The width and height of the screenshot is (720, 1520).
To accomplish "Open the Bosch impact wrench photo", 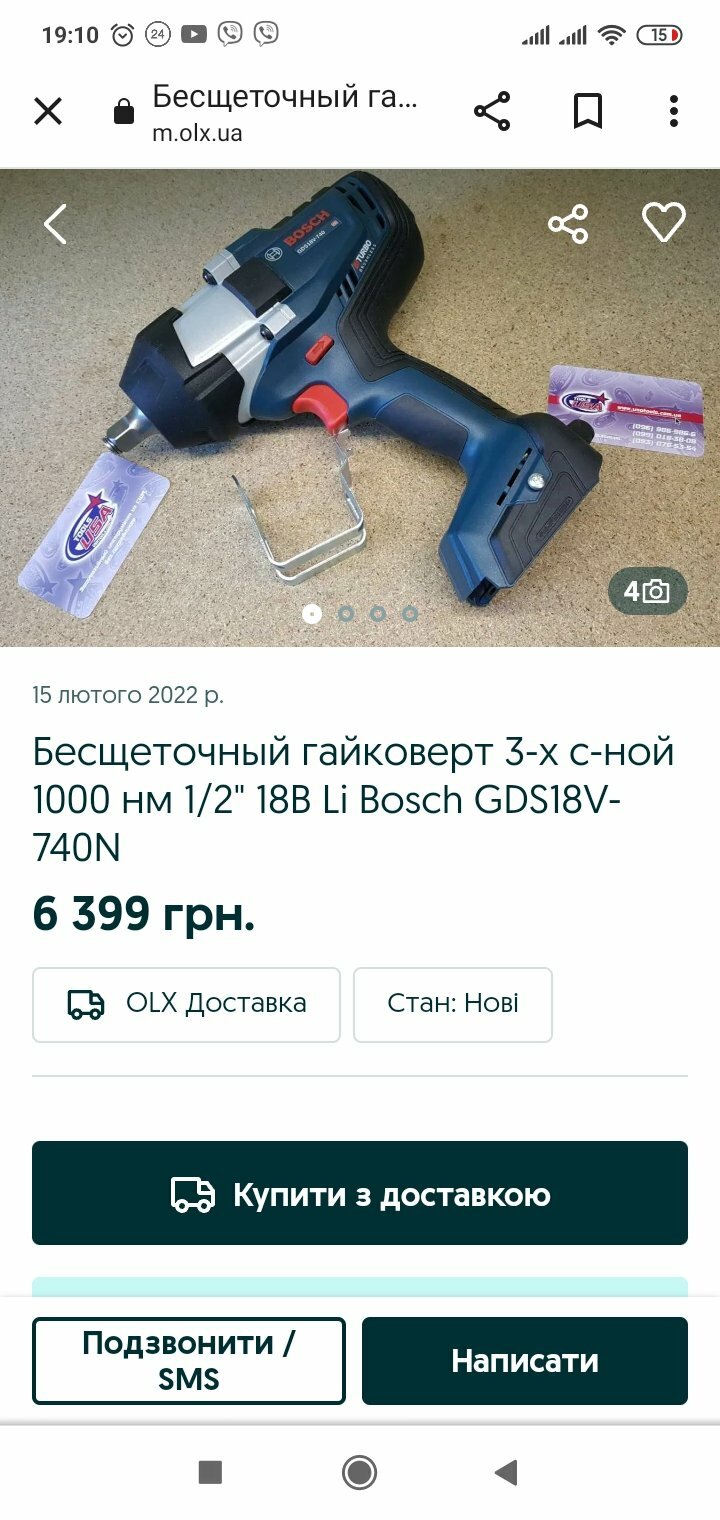I will click(x=360, y=407).
